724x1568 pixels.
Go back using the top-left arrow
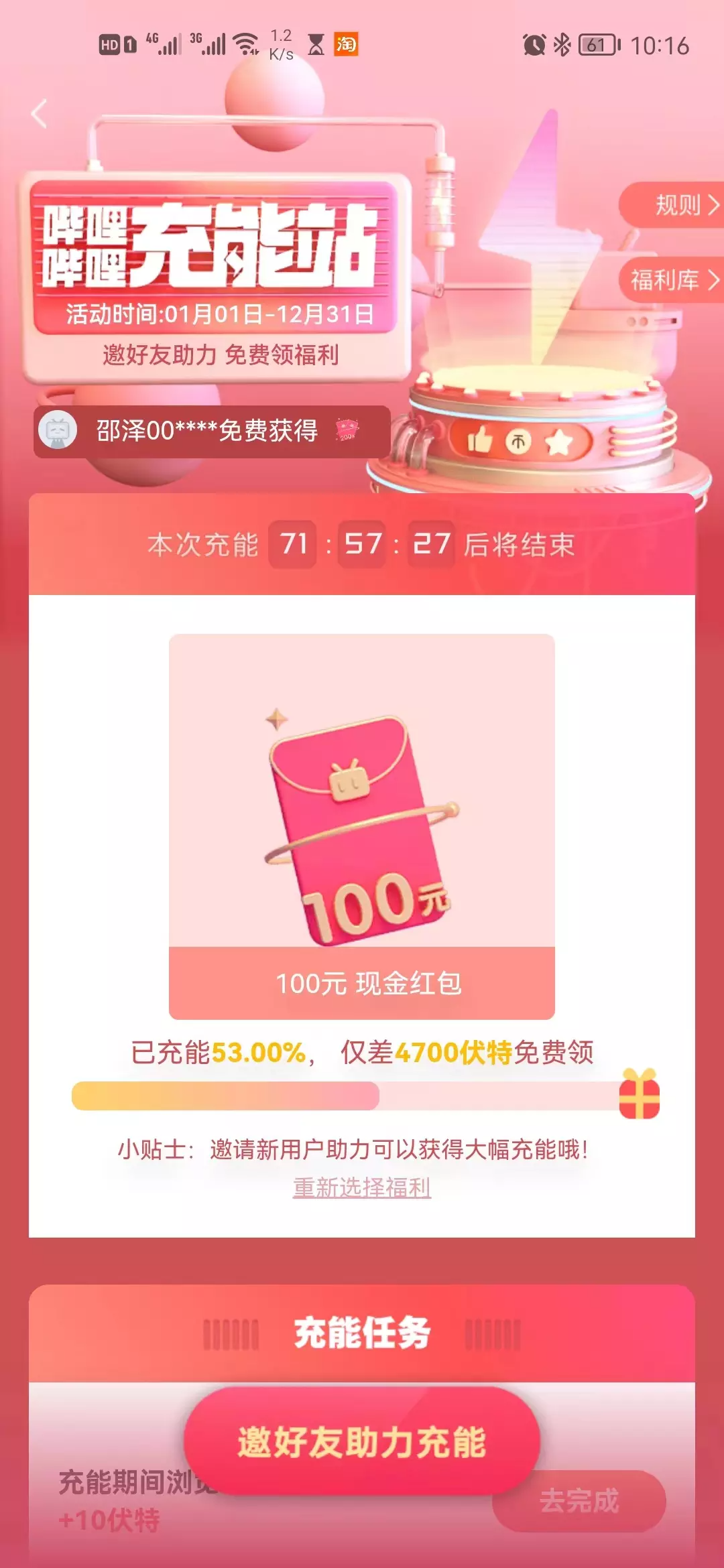tap(39, 114)
